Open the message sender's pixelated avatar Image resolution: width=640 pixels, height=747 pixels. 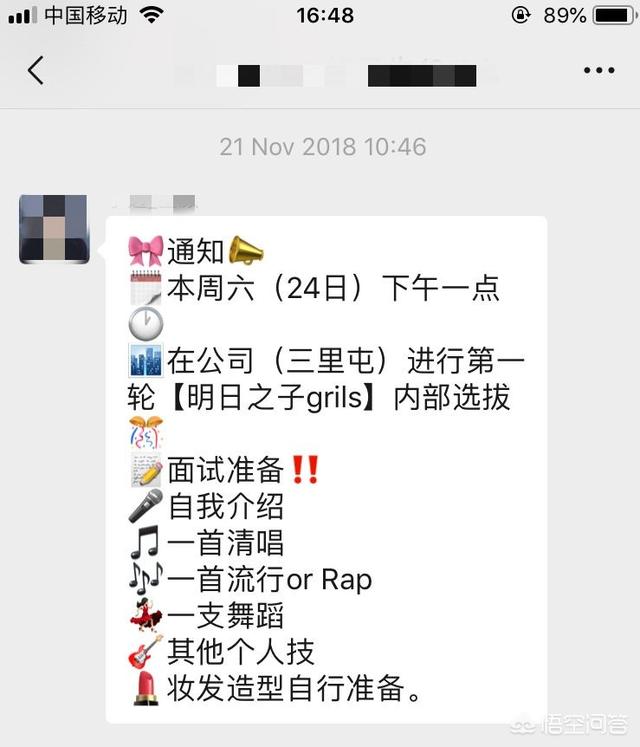53,229
